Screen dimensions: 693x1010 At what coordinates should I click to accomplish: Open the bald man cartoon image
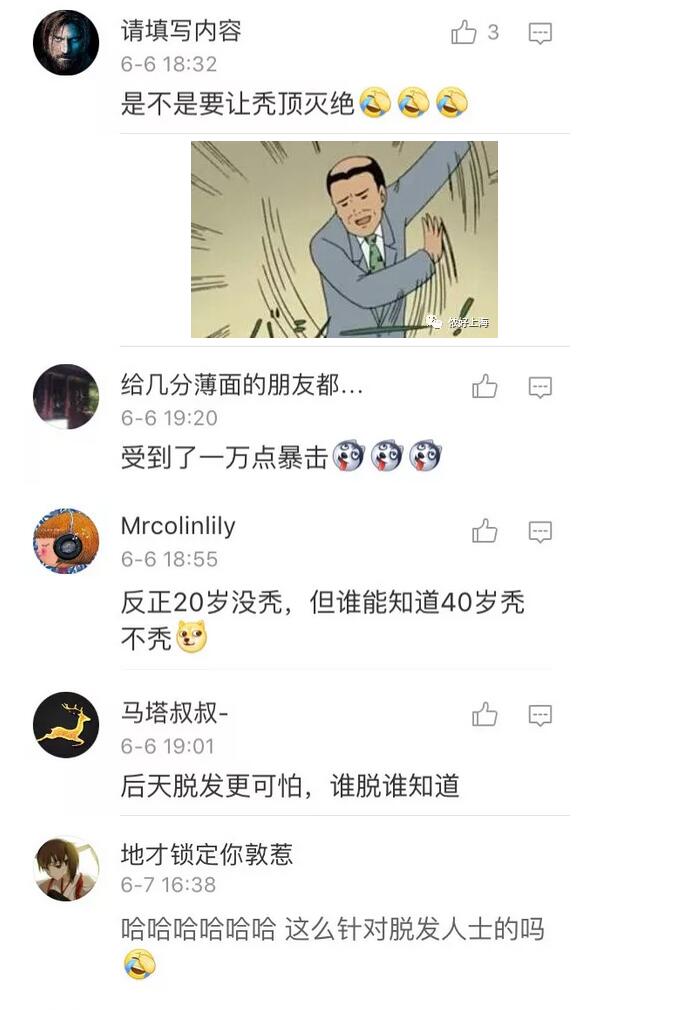click(x=344, y=239)
